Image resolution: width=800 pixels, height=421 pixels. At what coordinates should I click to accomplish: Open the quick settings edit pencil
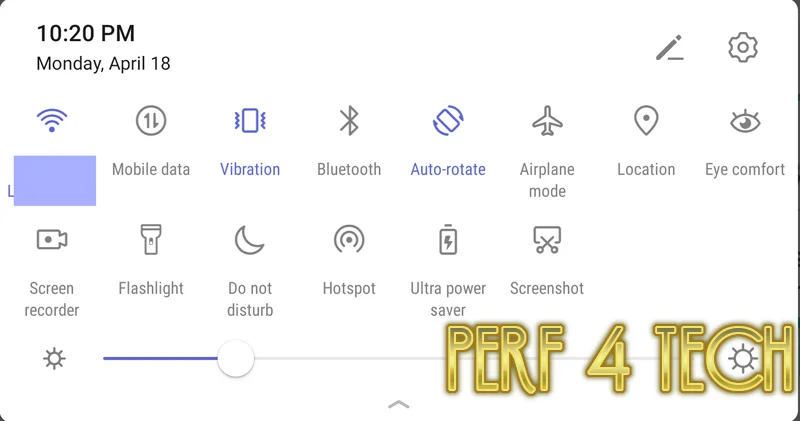[x=669, y=47]
